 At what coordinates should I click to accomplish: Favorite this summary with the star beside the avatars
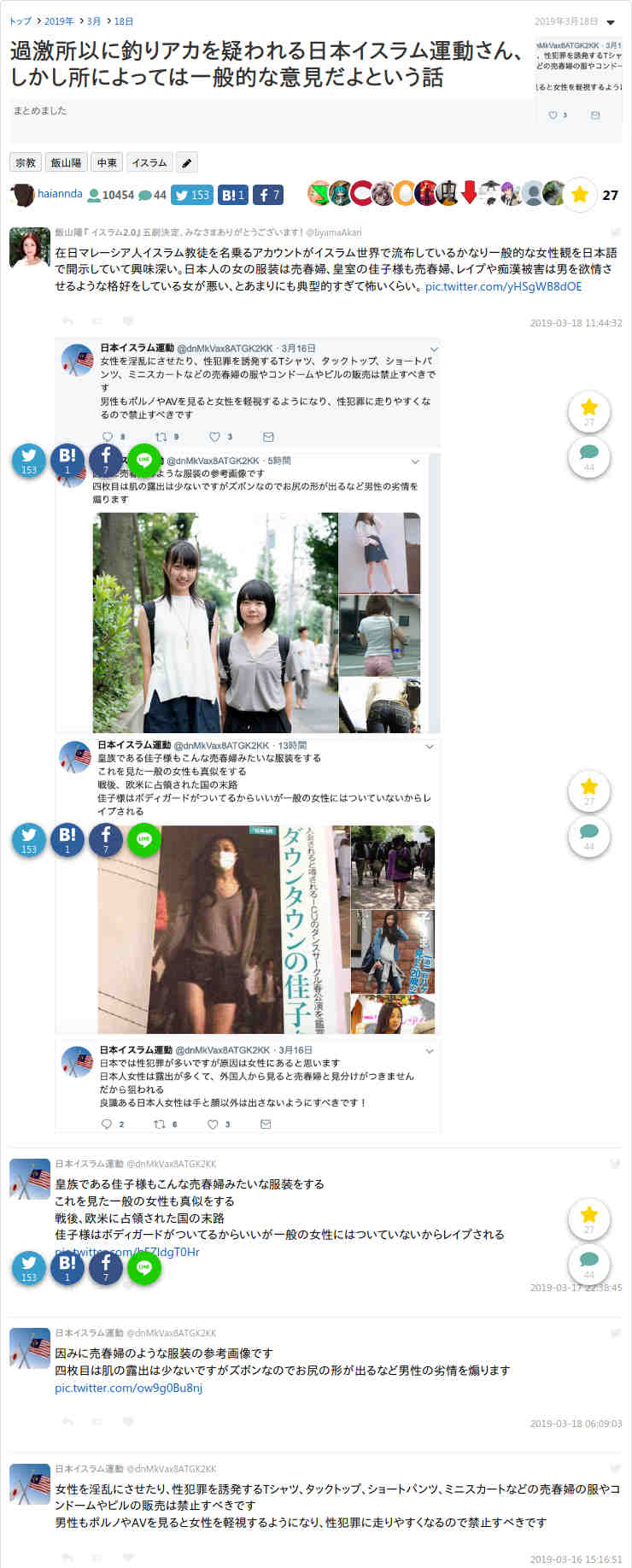coord(580,195)
